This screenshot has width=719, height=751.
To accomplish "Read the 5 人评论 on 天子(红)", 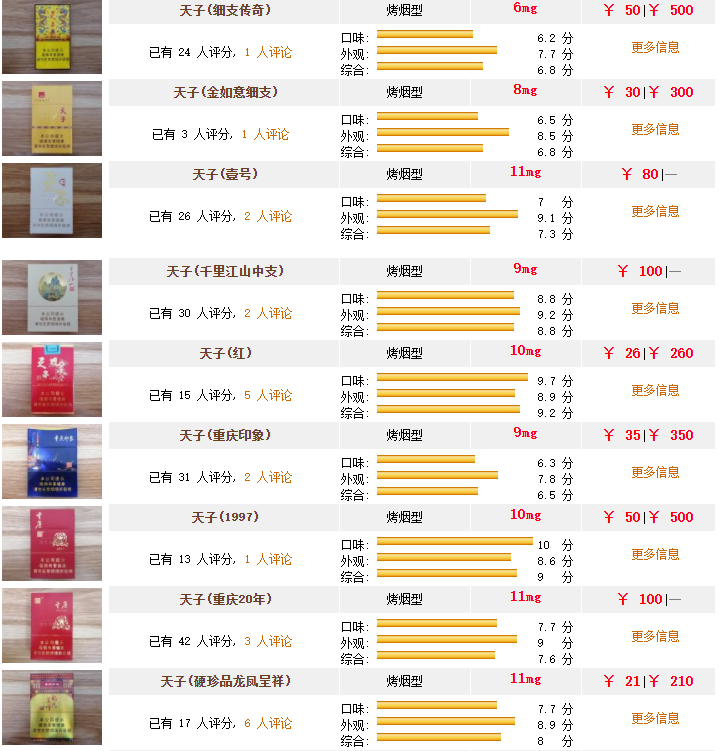I will [x=268, y=395].
